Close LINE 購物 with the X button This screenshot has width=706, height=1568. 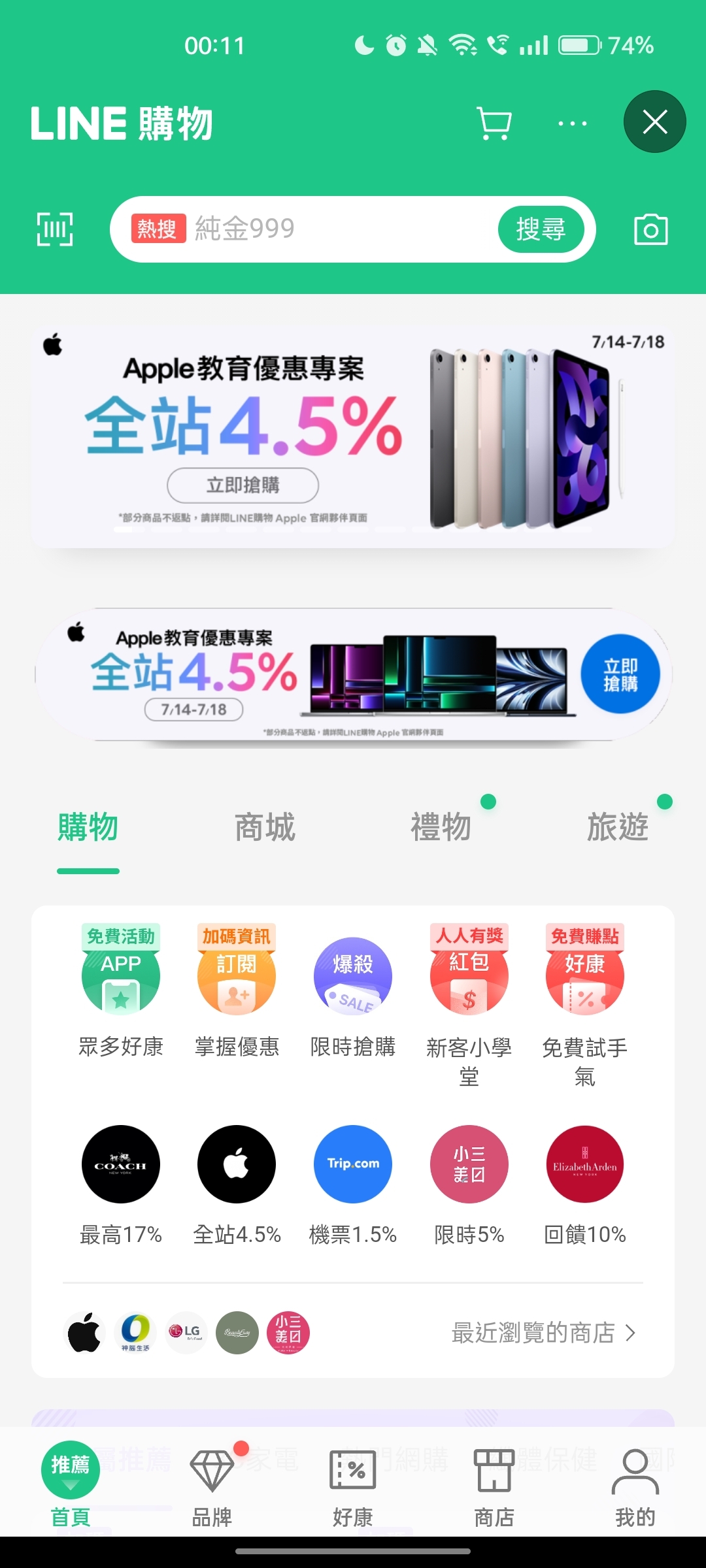654,122
